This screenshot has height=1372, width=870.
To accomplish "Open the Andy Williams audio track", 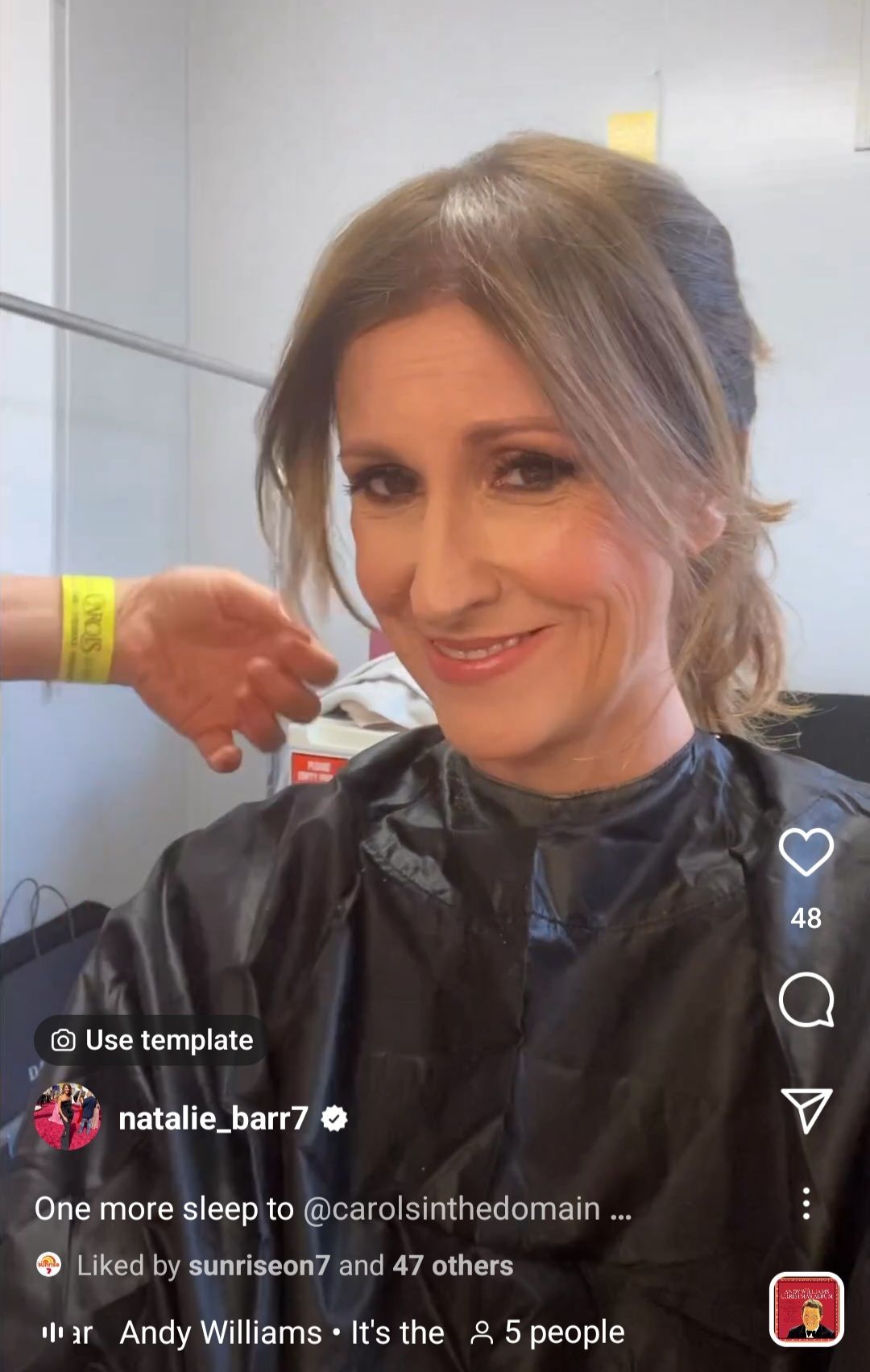I will click(x=281, y=1333).
